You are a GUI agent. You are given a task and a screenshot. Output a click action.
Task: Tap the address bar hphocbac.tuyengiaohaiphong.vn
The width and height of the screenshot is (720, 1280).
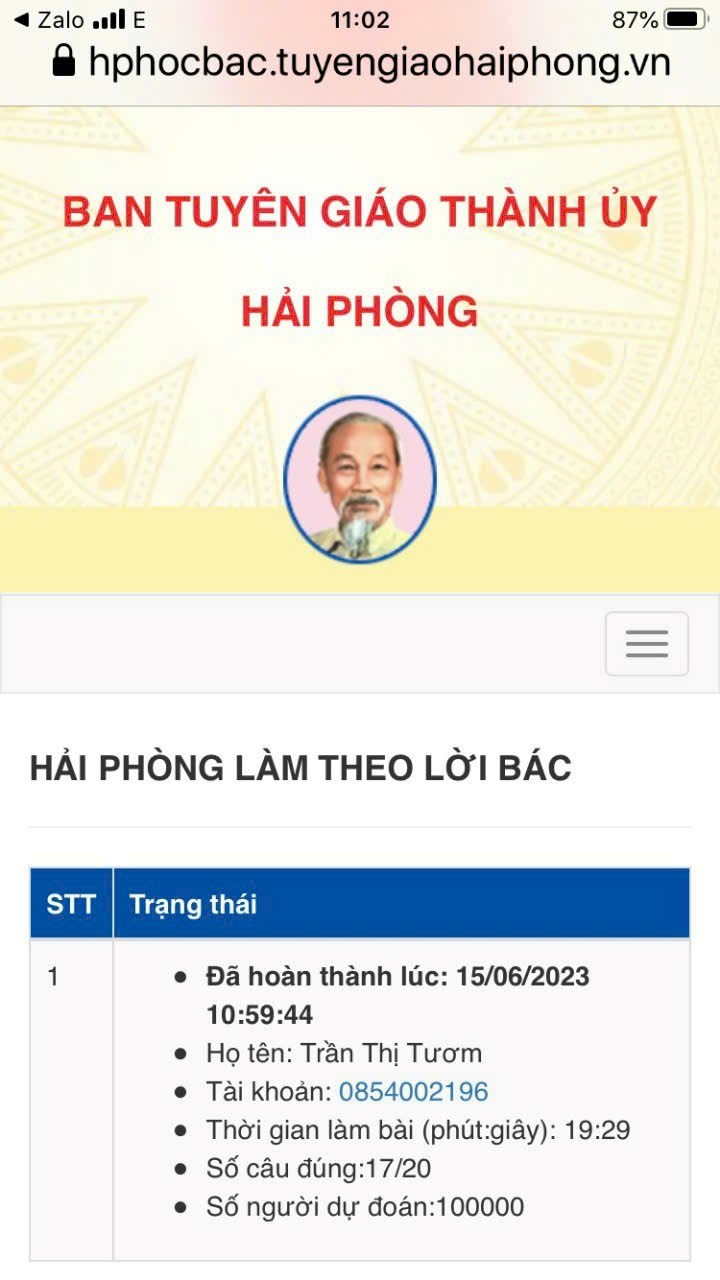(378, 62)
